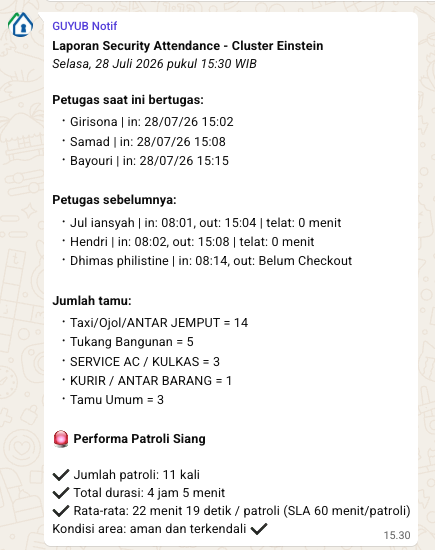Open GUYUB Notif sender profile picture
This screenshot has height=550, width=435.
click(21, 25)
